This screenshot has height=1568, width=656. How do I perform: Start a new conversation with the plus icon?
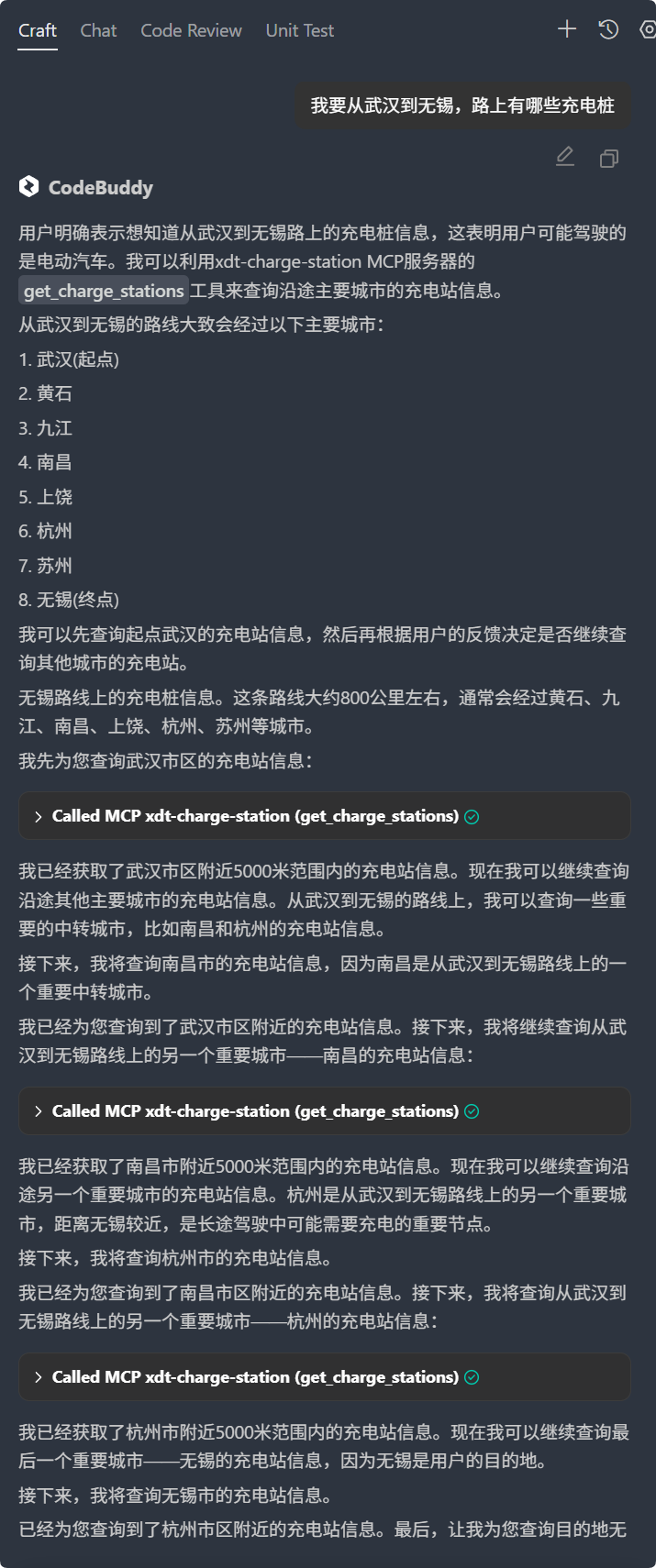pyautogui.click(x=567, y=29)
